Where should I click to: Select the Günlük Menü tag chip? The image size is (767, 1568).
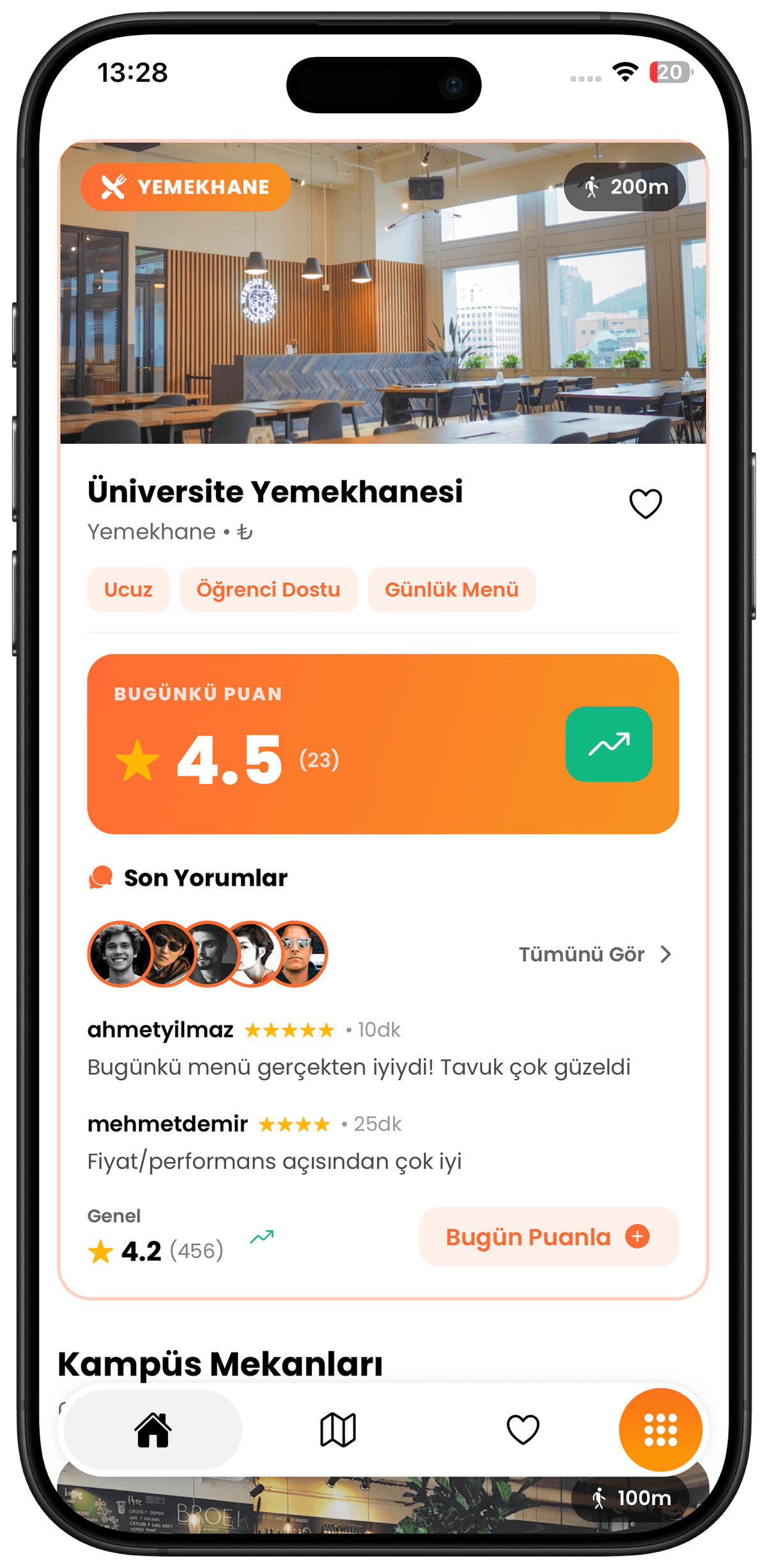(451, 590)
